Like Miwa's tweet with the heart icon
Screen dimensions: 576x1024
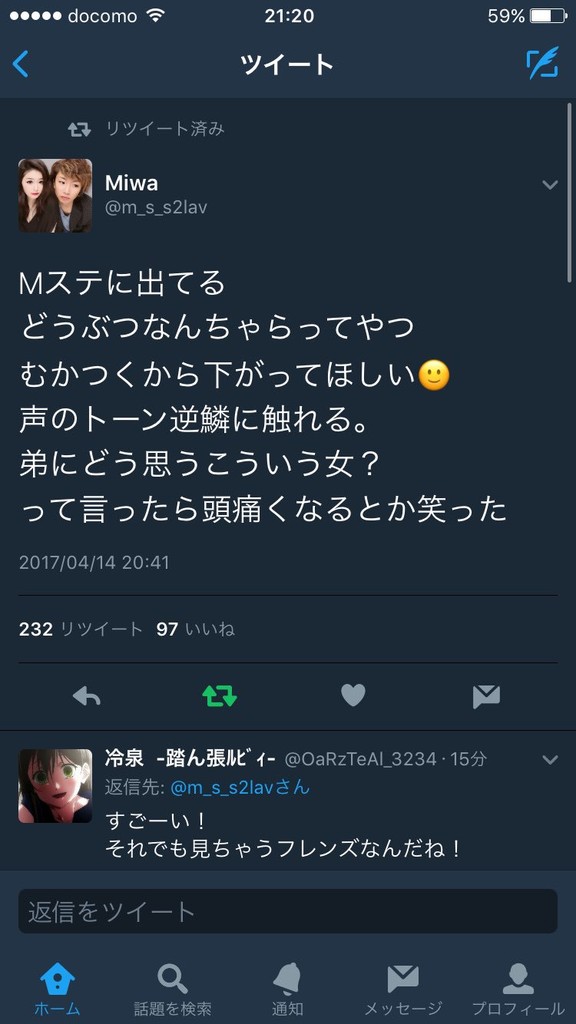pyautogui.click(x=353, y=696)
